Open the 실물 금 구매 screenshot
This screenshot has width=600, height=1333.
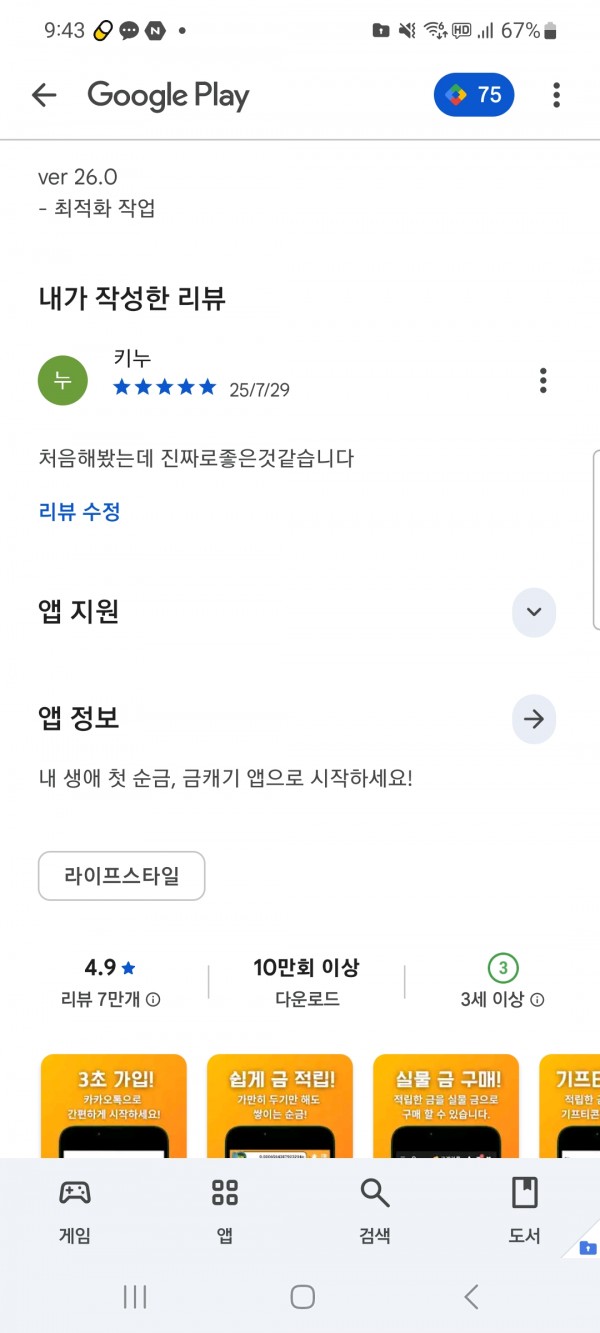(446, 1106)
